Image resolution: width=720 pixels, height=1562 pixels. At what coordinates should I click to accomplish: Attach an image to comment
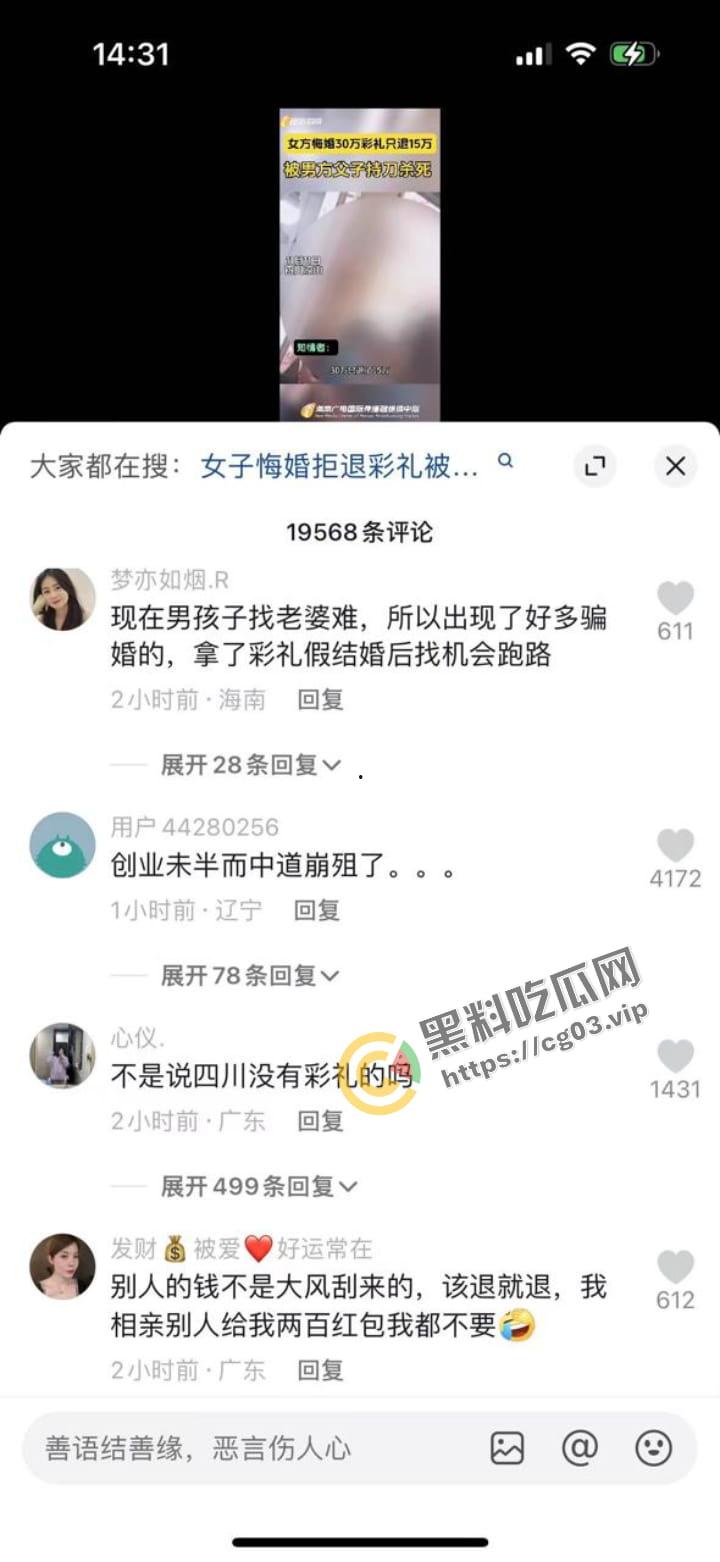(x=507, y=1448)
